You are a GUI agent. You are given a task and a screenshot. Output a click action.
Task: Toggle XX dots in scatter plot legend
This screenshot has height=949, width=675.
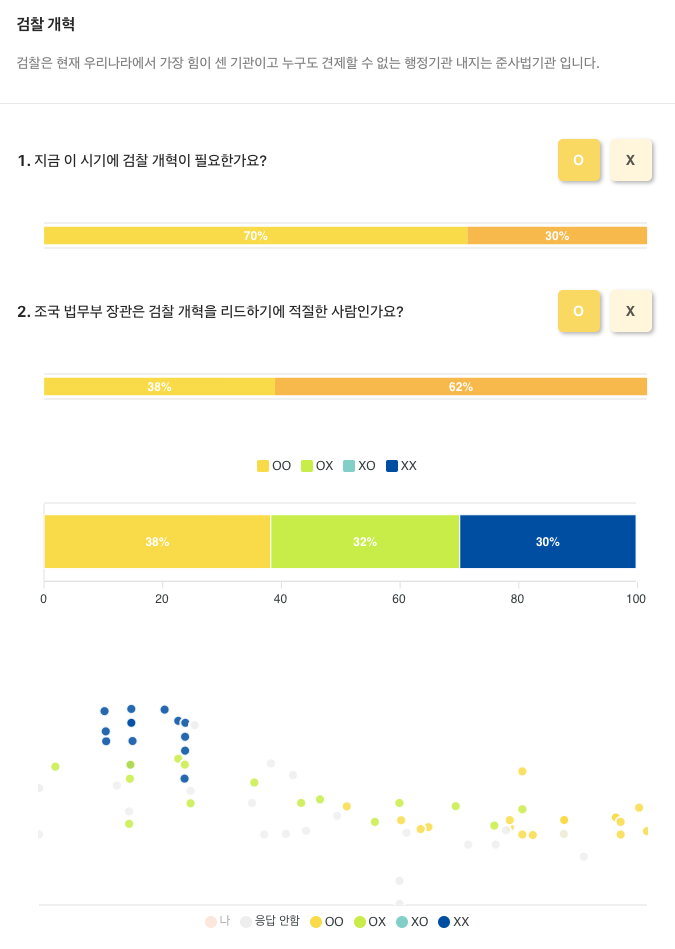[x=454, y=921]
